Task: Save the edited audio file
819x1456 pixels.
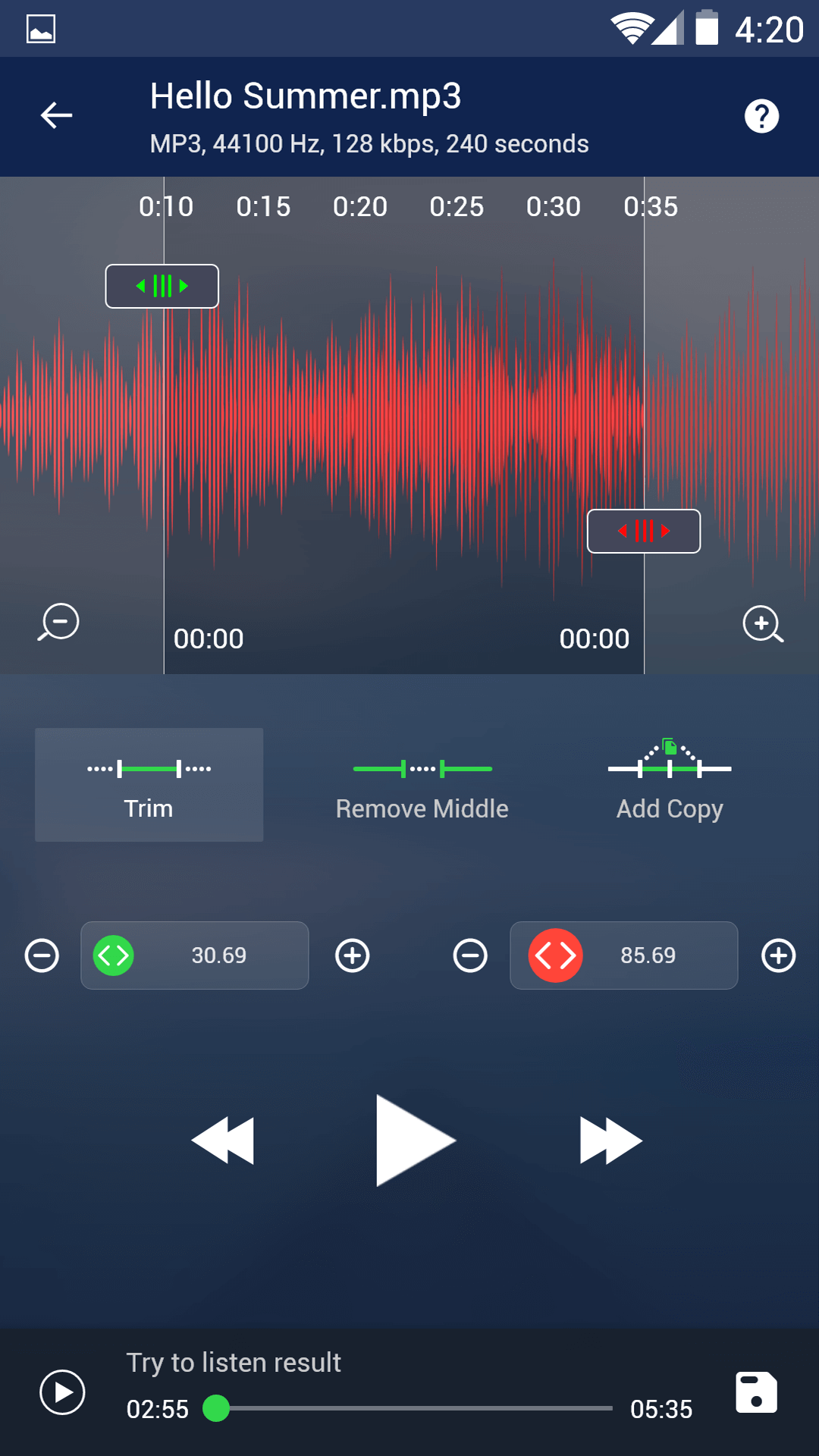Action: (x=756, y=1392)
